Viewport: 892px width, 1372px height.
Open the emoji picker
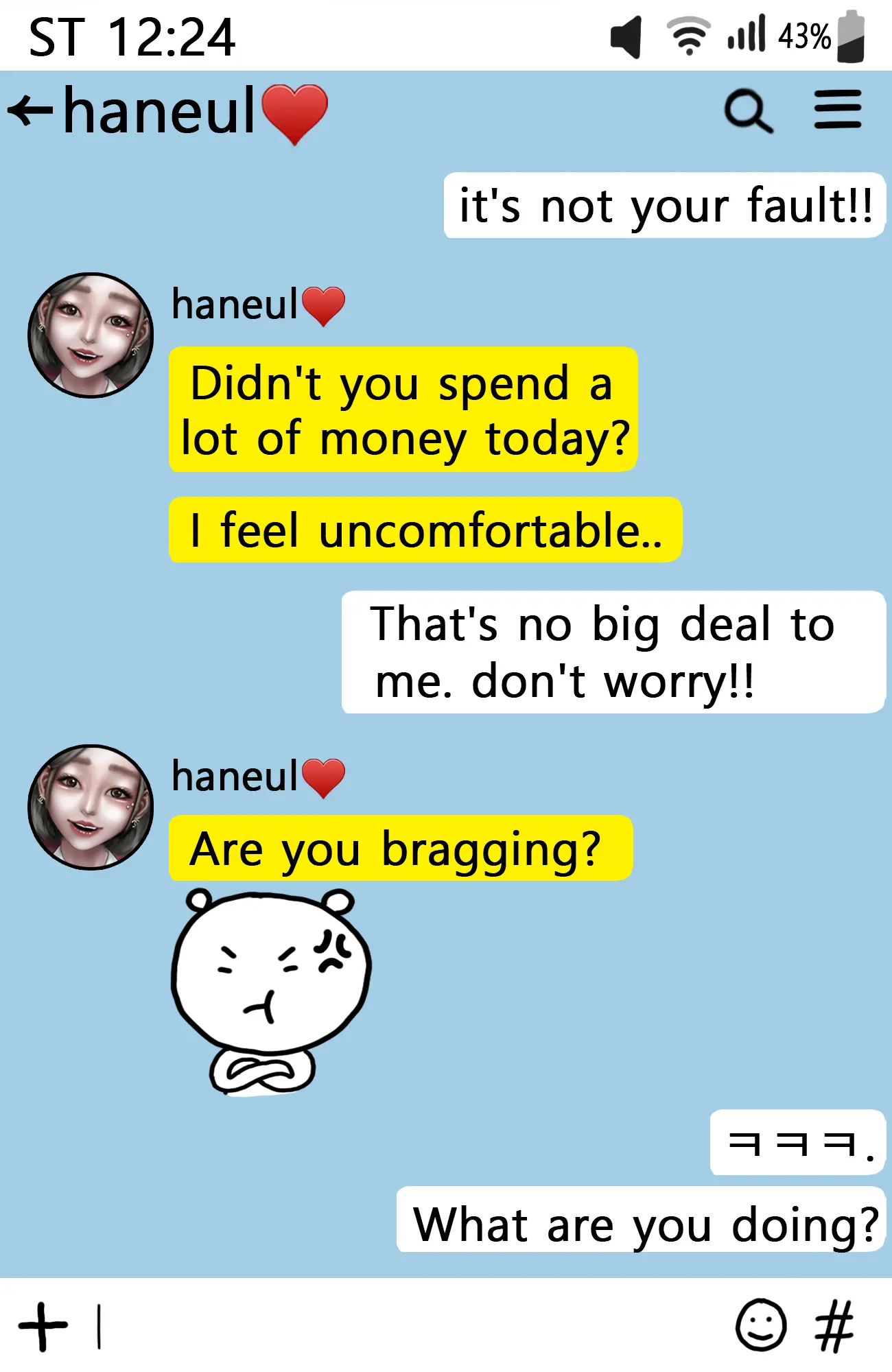(760, 1325)
